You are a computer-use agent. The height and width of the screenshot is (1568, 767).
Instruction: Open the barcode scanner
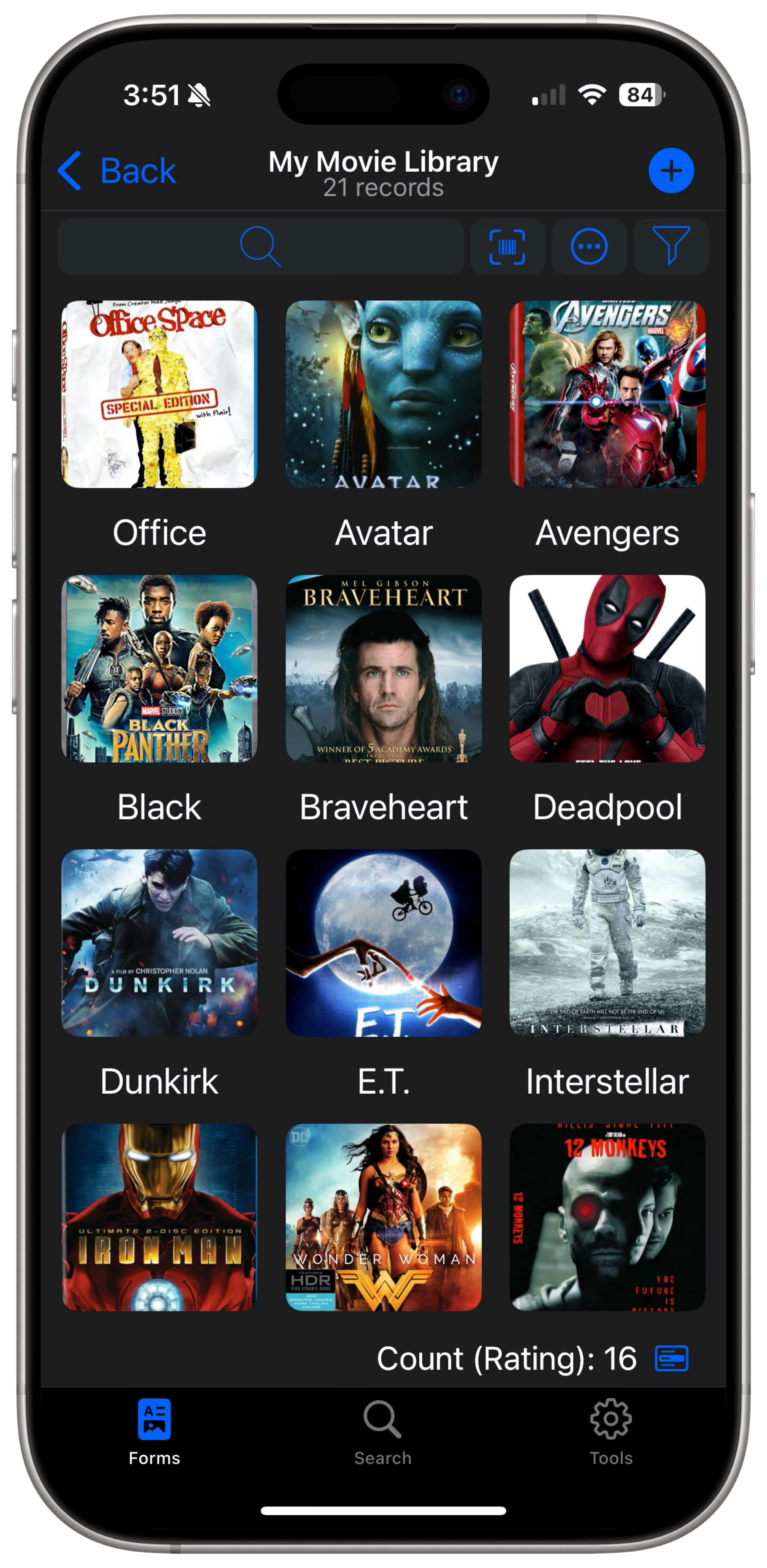pyautogui.click(x=507, y=247)
